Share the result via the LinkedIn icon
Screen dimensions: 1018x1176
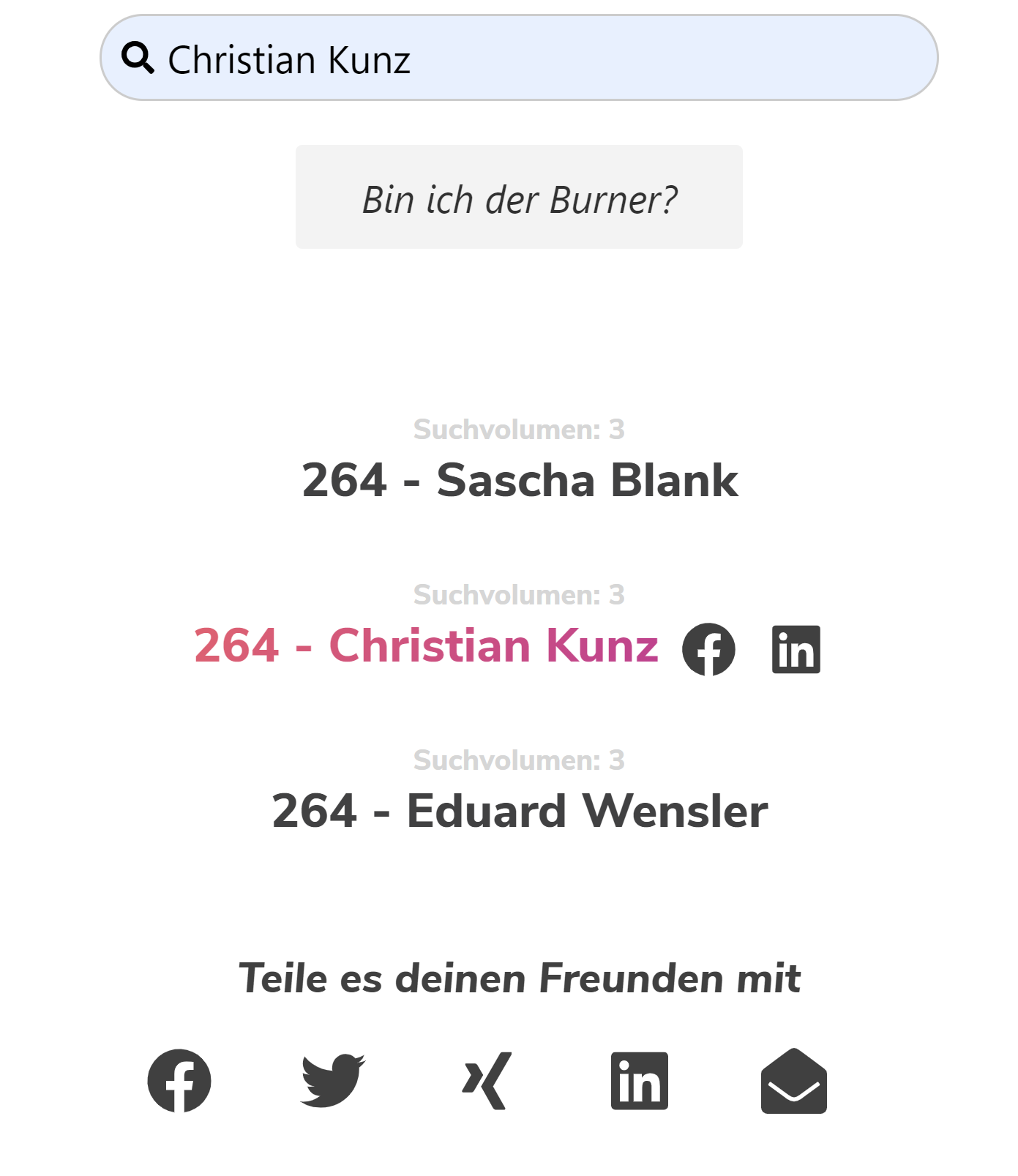[639, 1080]
